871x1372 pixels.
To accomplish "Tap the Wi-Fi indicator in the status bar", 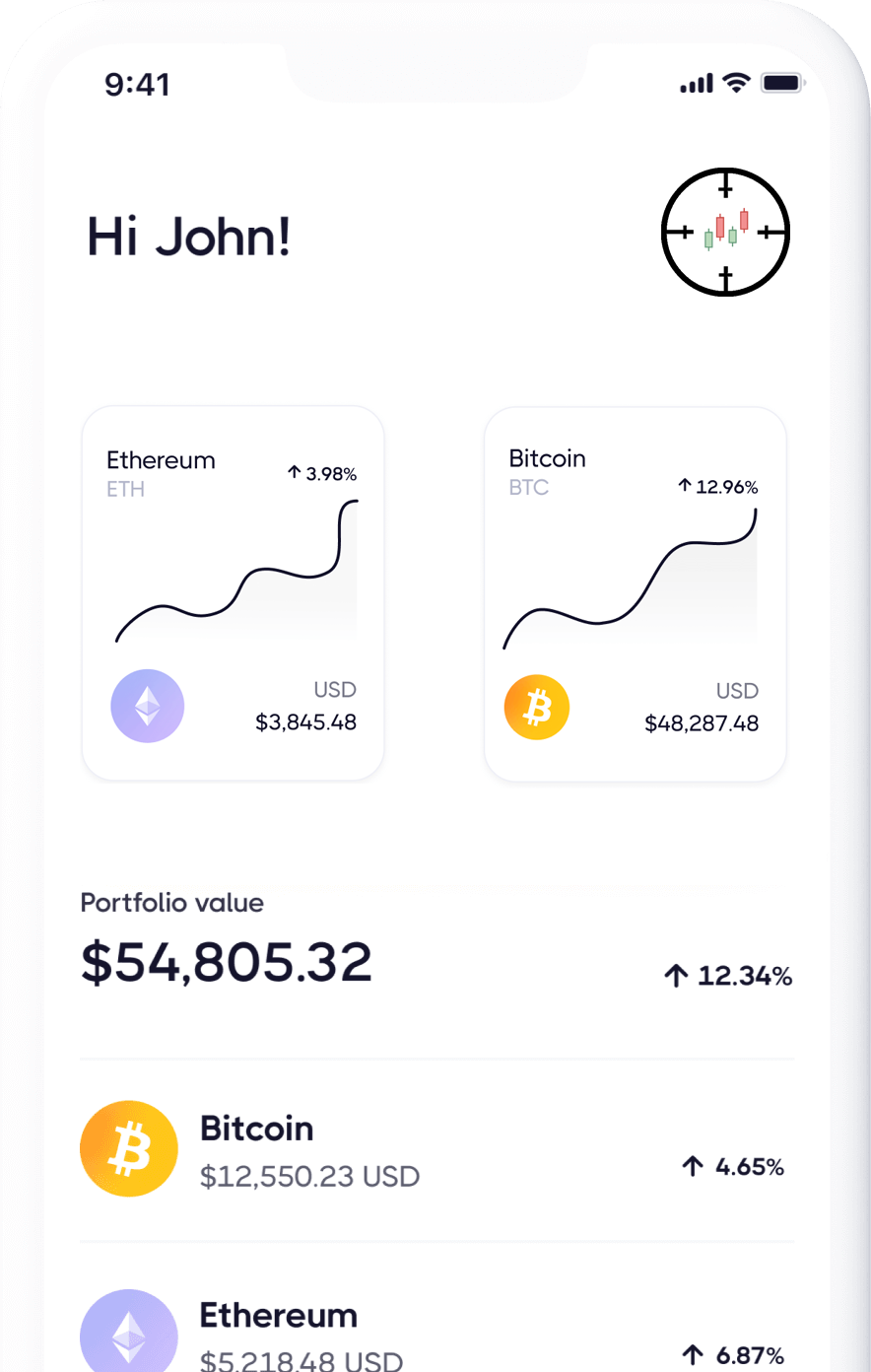I will coord(734,84).
